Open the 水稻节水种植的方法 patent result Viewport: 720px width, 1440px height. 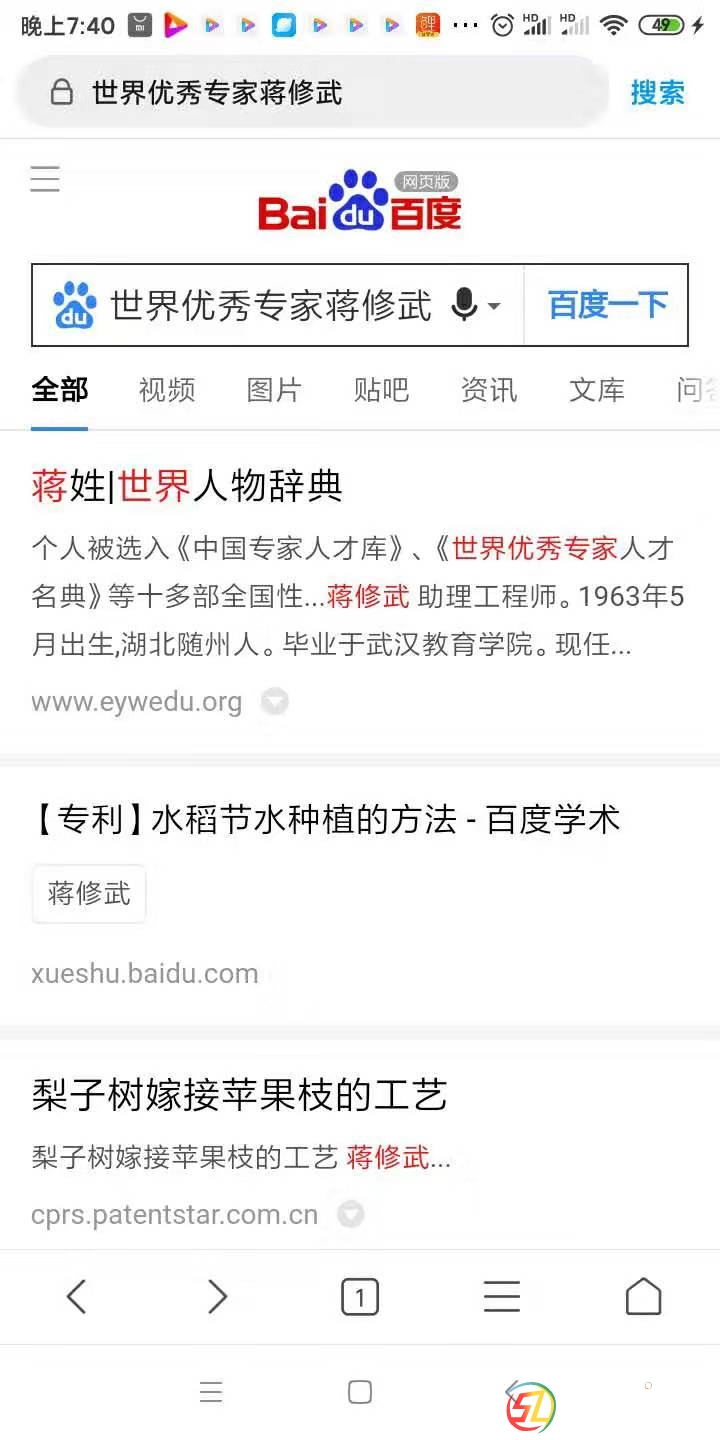pos(326,820)
